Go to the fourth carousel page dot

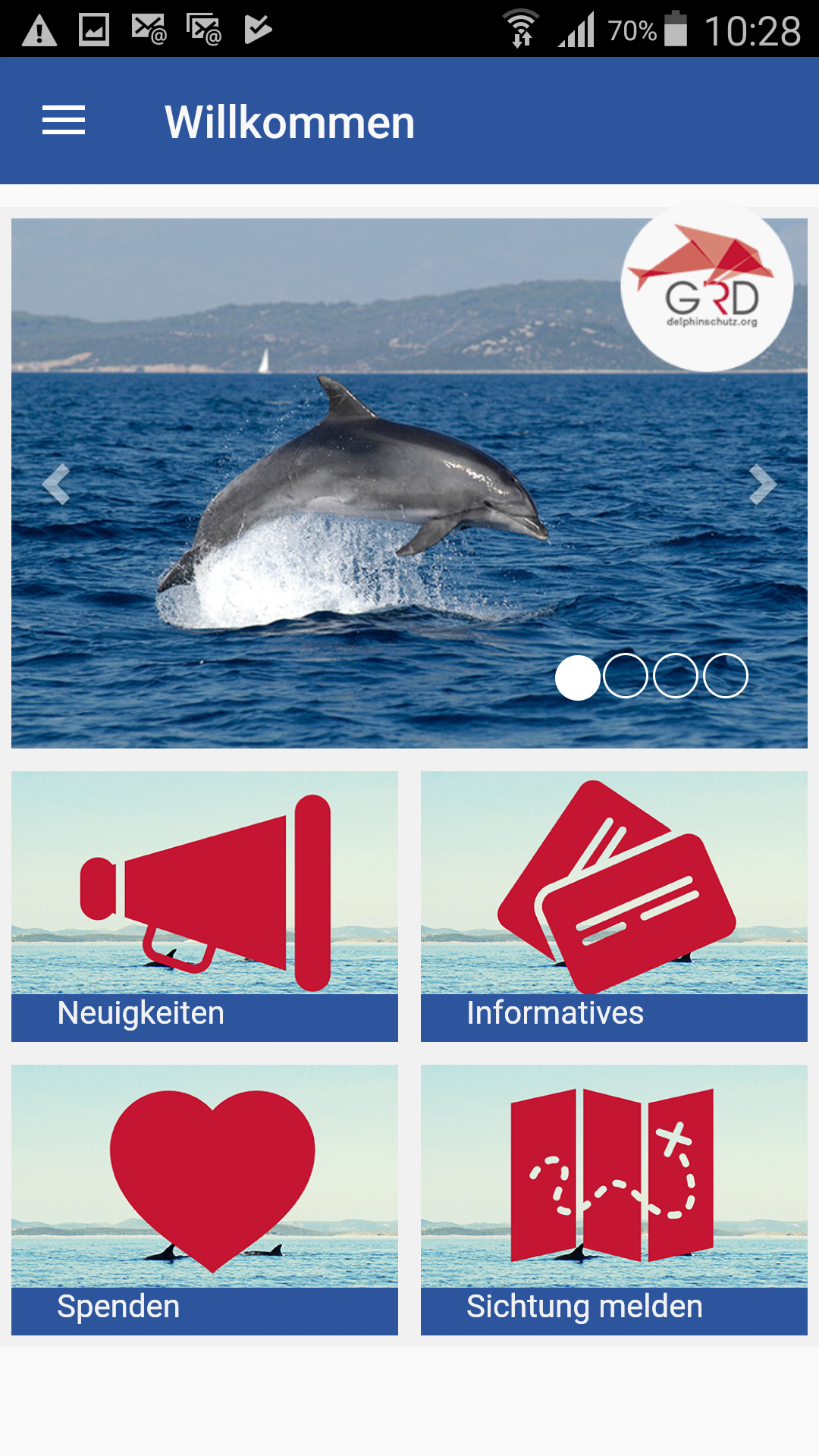point(726,676)
